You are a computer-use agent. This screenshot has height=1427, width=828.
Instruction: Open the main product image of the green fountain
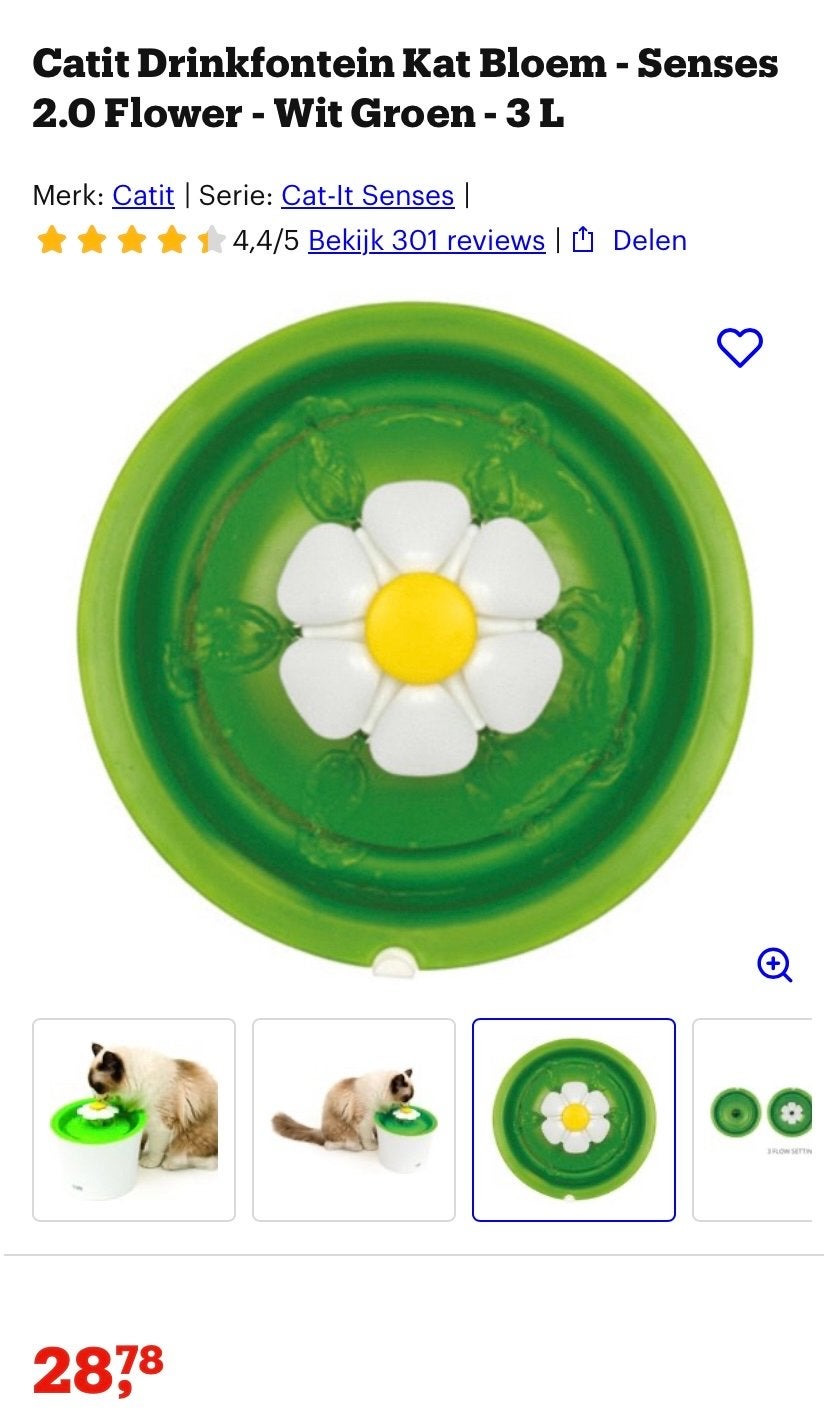pos(414,638)
